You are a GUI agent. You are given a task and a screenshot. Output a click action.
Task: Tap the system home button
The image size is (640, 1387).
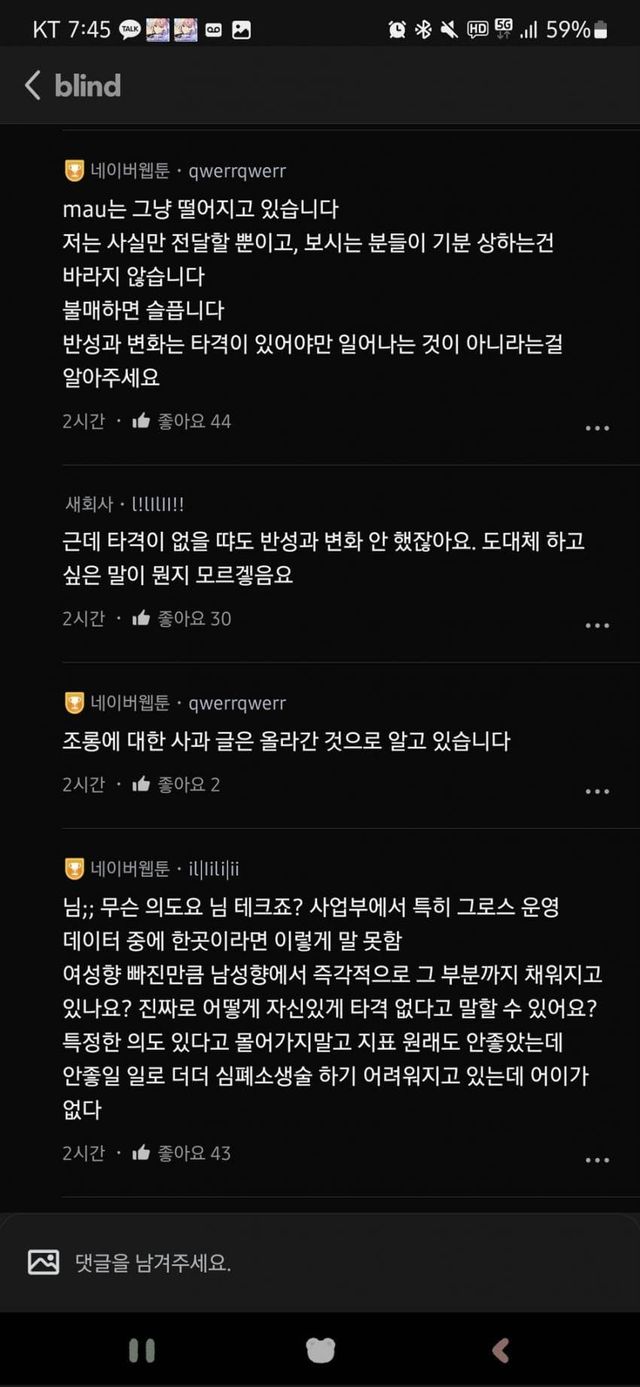pyautogui.click(x=320, y=1351)
